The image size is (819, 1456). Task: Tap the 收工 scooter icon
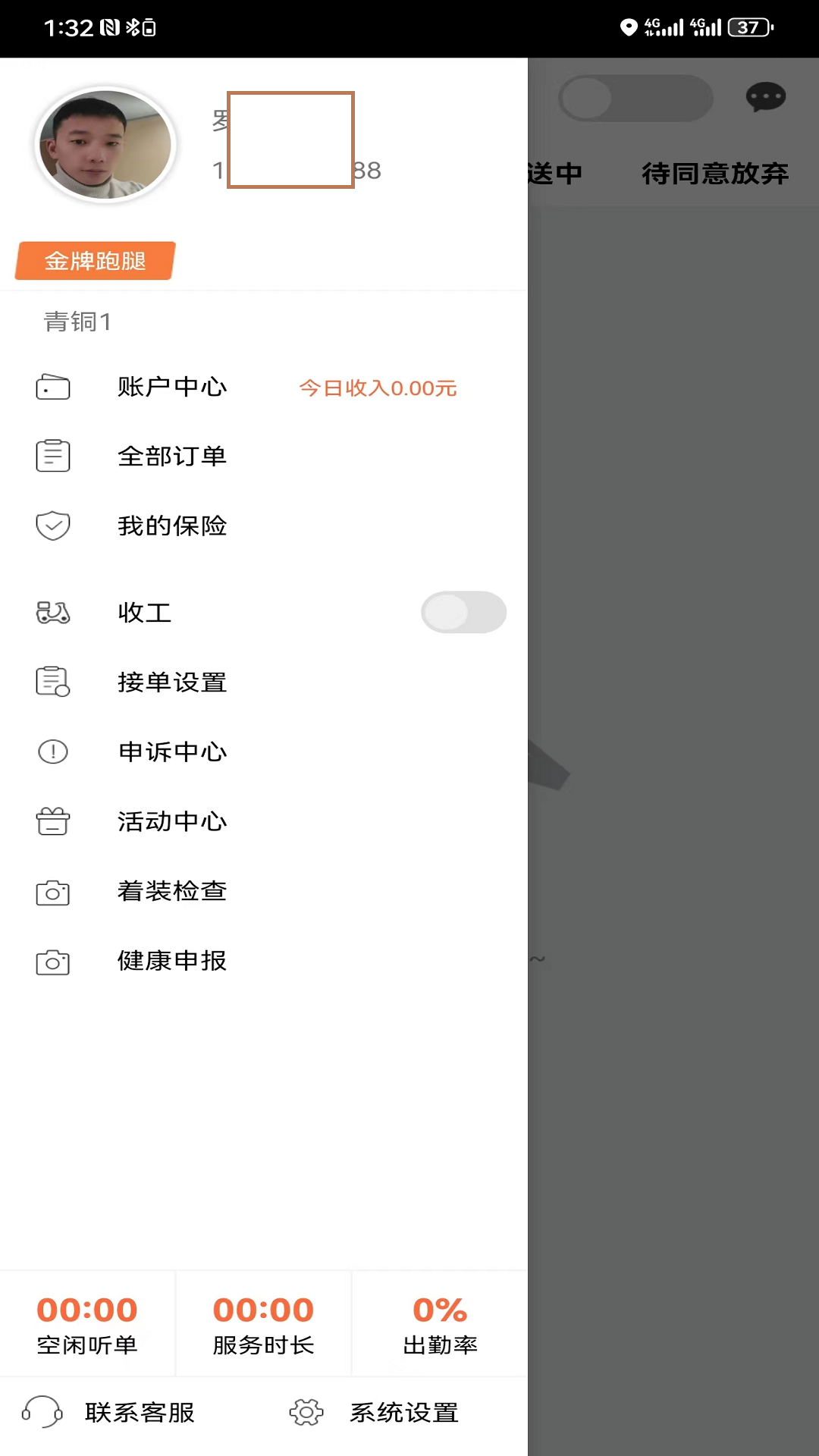52,612
